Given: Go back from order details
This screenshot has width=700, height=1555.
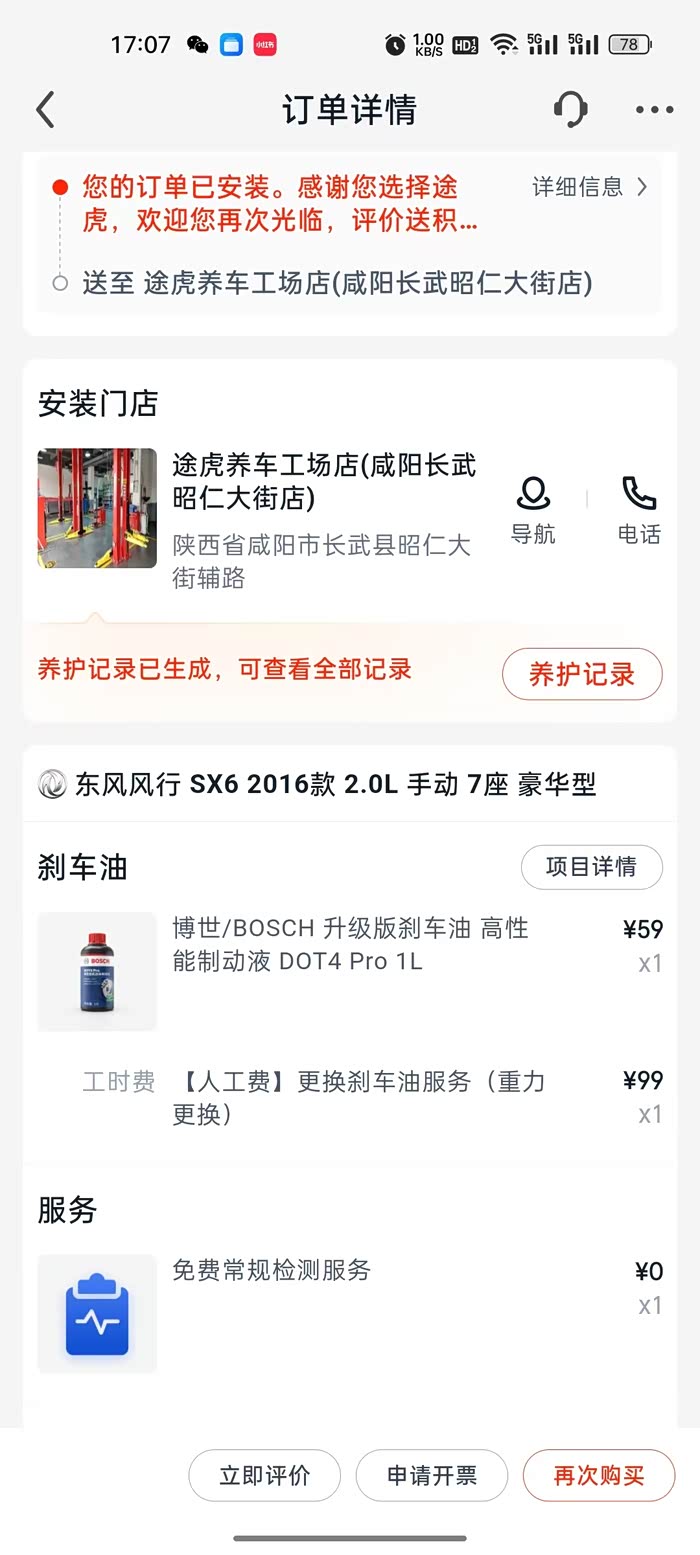Looking at the screenshot, I should tap(45, 110).
